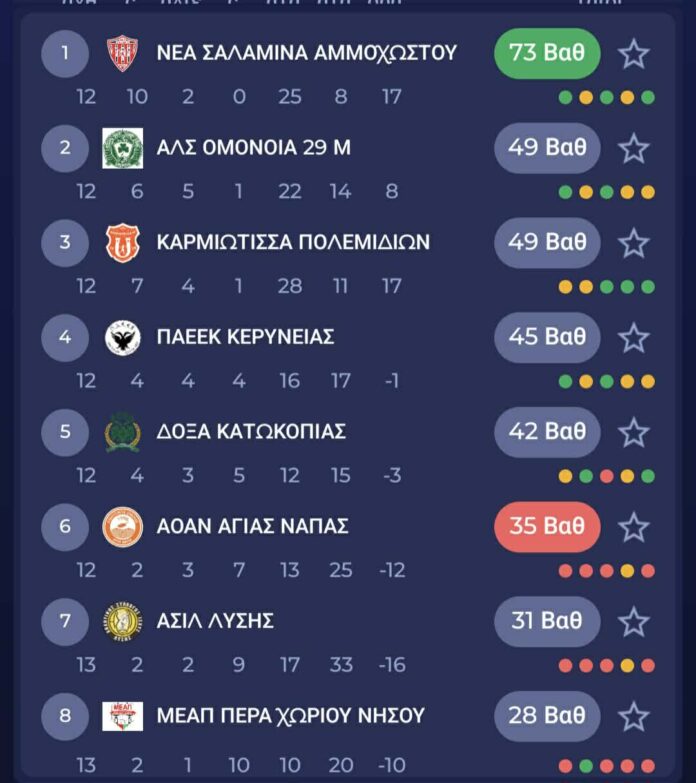Star the ΑΛΣ ΟΜΟΝΟΙΑ 29 Μ team

(x=633, y=149)
